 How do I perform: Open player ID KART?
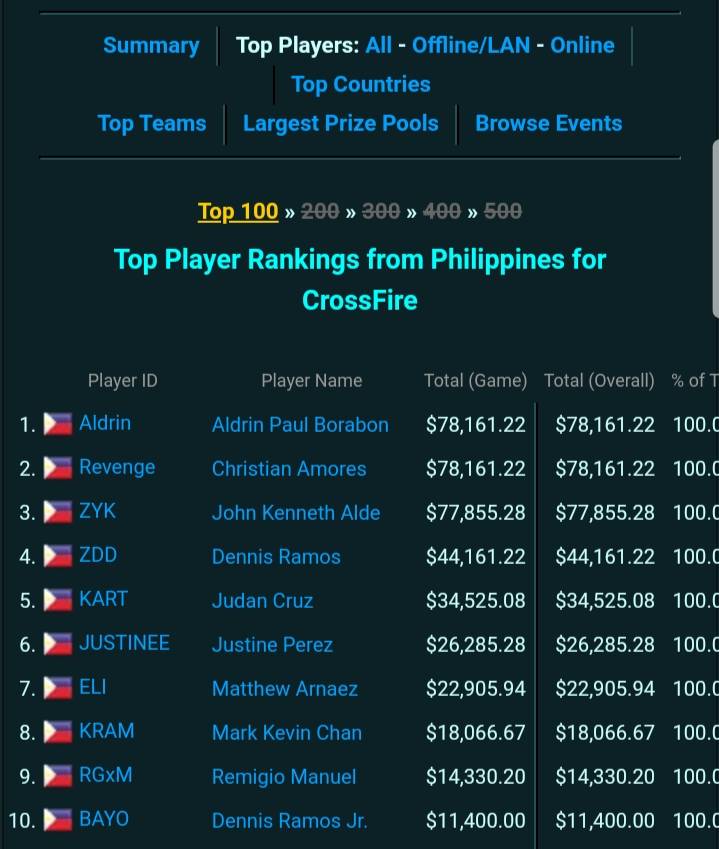(x=103, y=599)
